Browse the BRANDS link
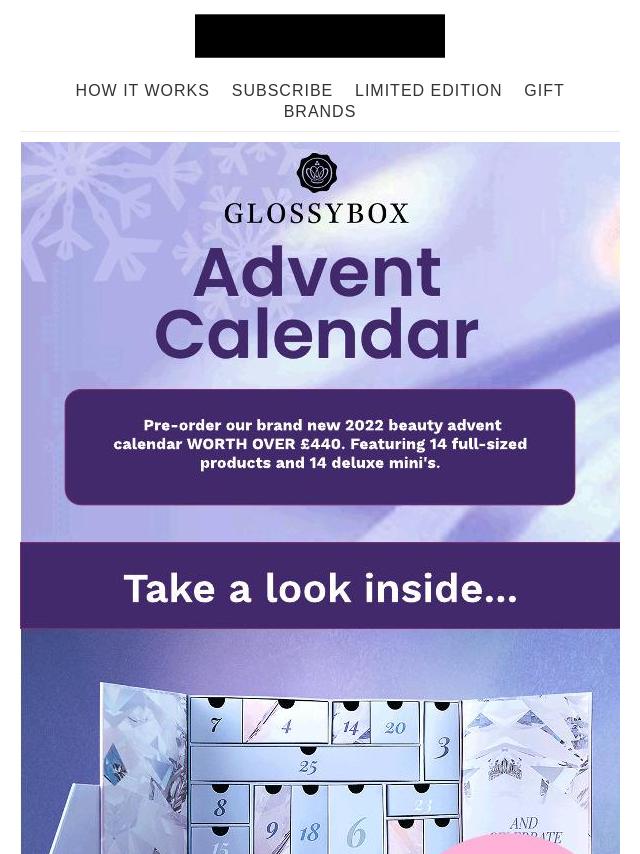Image resolution: width=640 pixels, height=854 pixels. click(x=319, y=111)
